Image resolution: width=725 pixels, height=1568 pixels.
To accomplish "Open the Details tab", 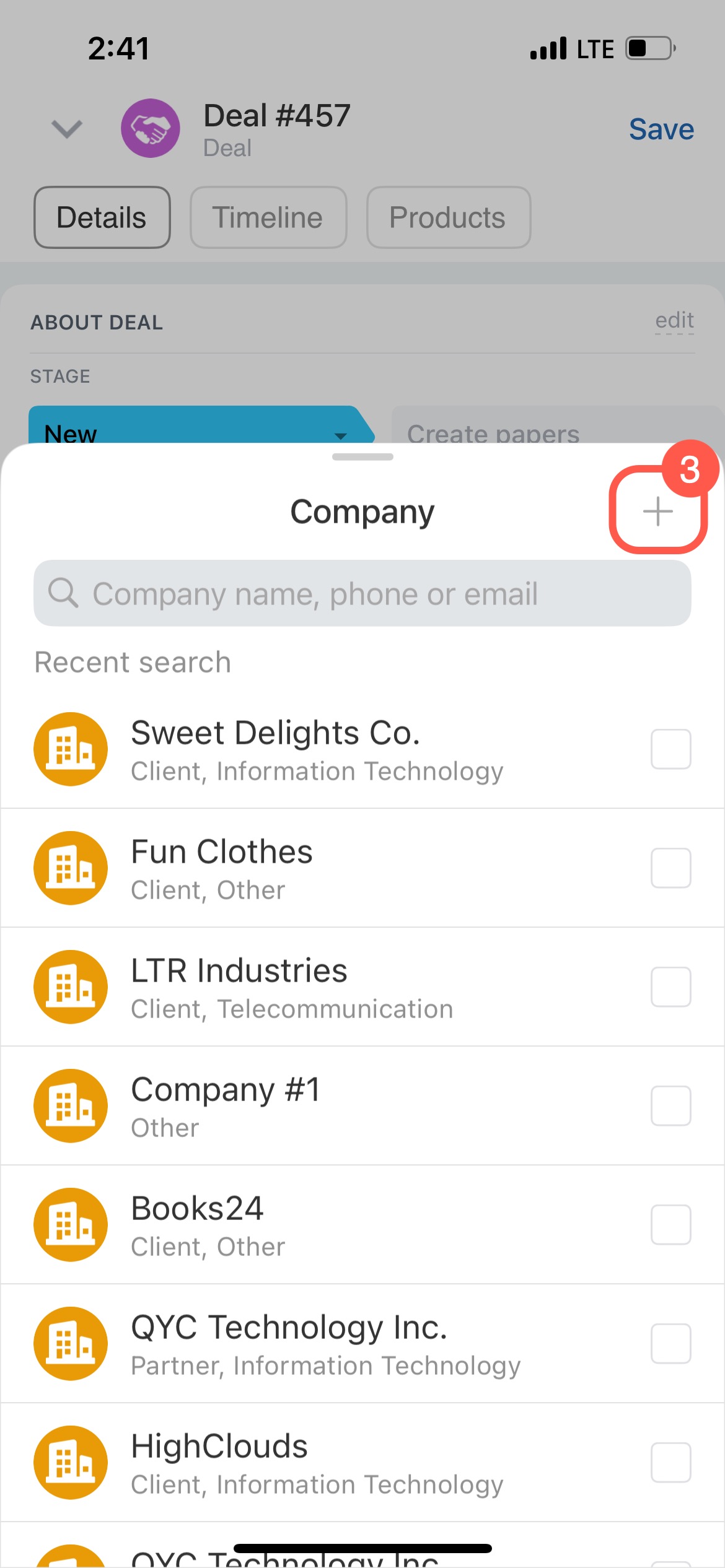I will tap(102, 217).
